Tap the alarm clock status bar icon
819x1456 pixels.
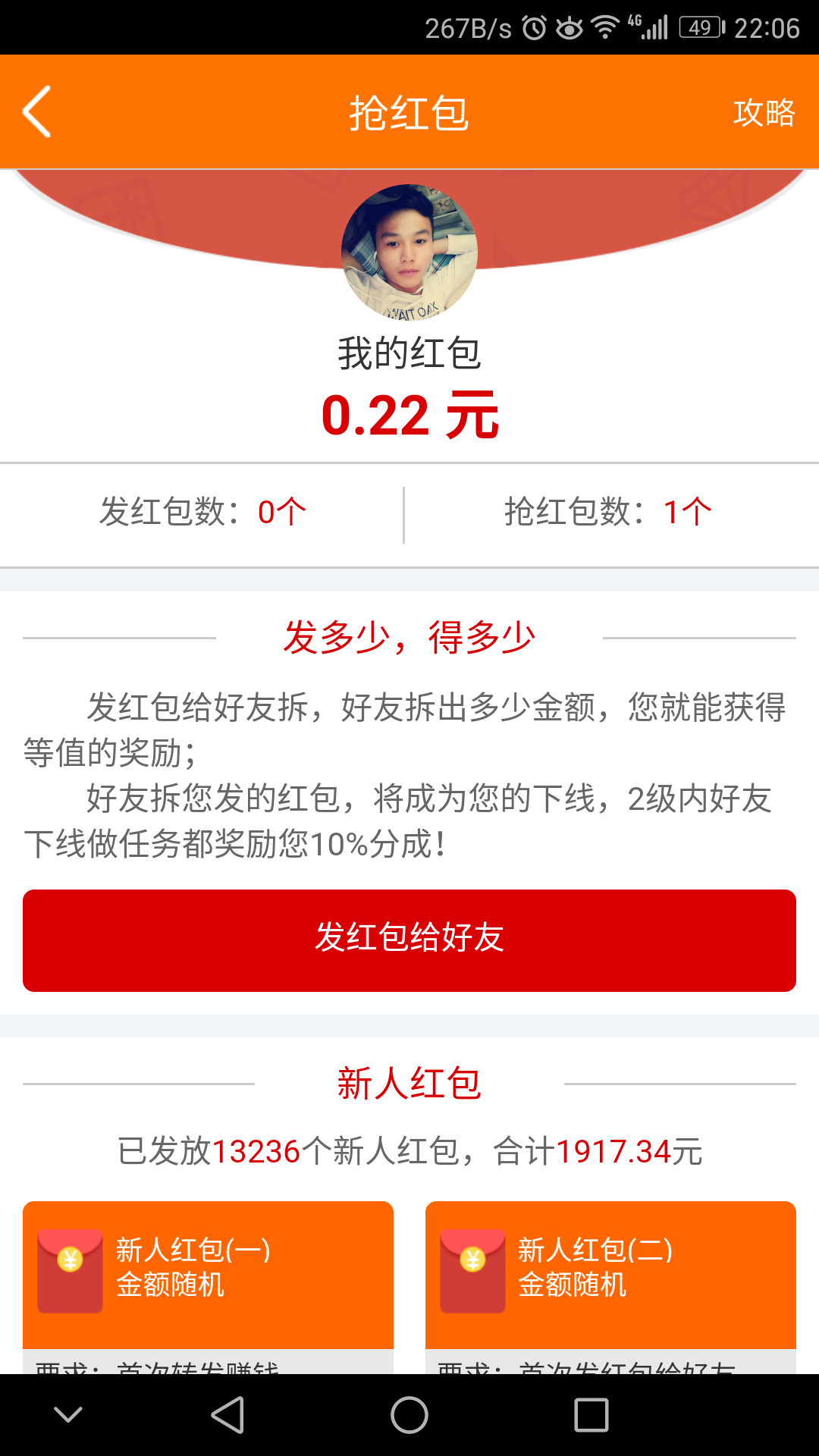535,27
